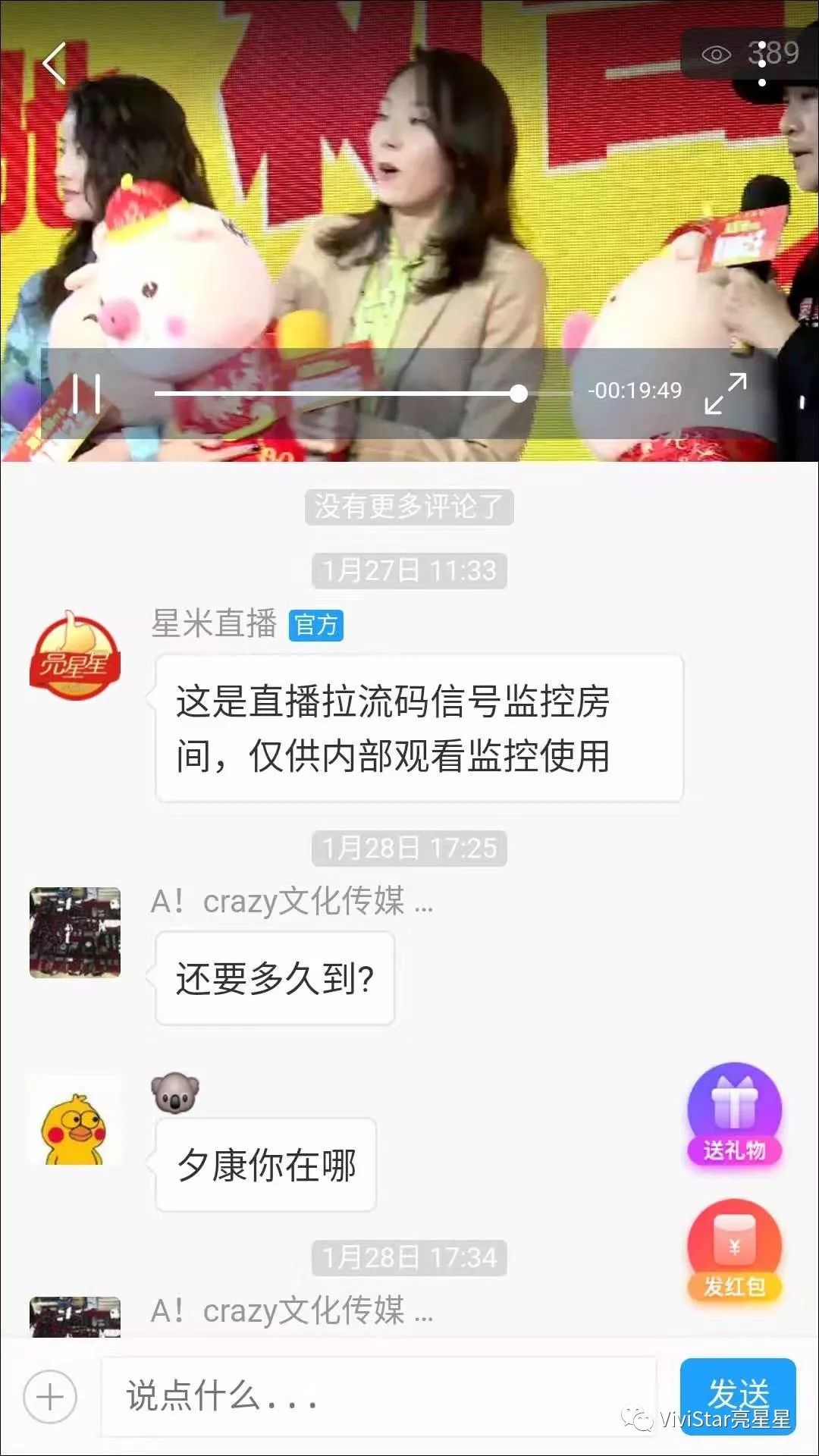Screen dimensions: 819x1456
Task: Open the three-dot overflow menu
Action: [761, 64]
